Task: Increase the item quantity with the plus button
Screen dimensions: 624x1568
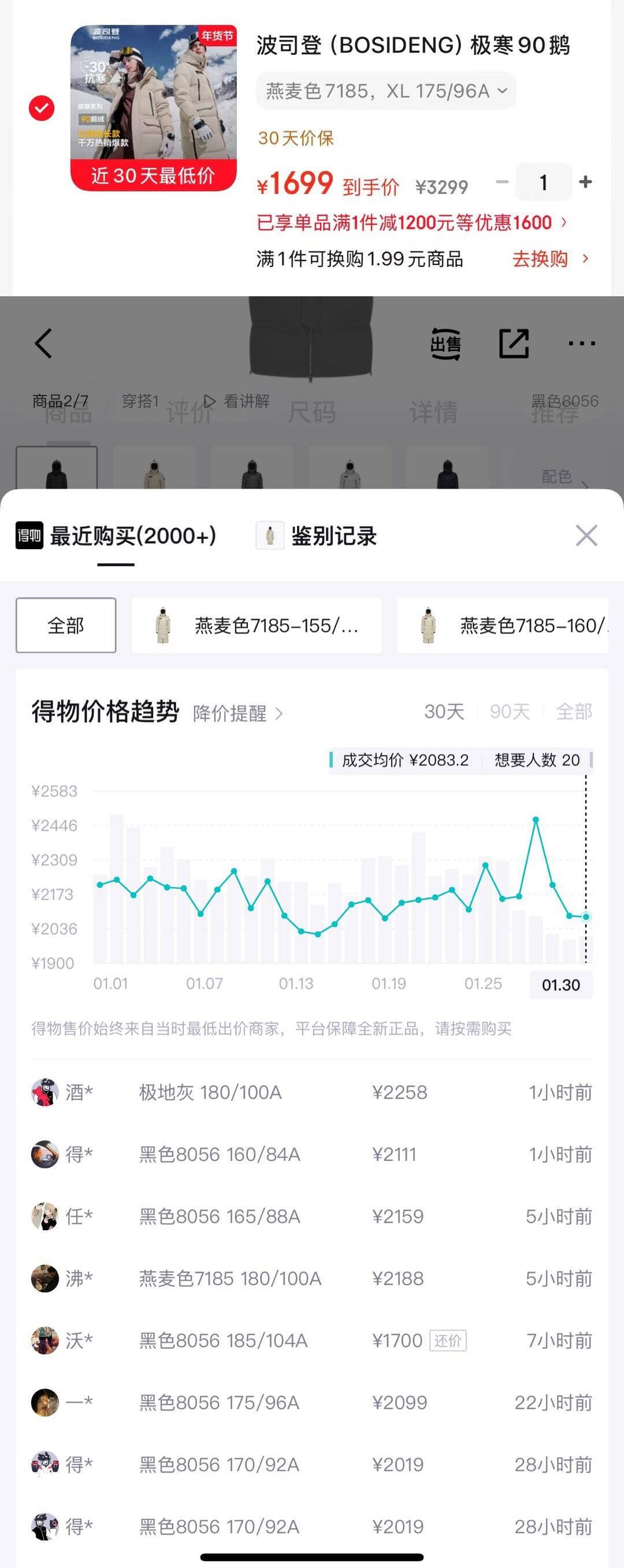Action: [586, 182]
